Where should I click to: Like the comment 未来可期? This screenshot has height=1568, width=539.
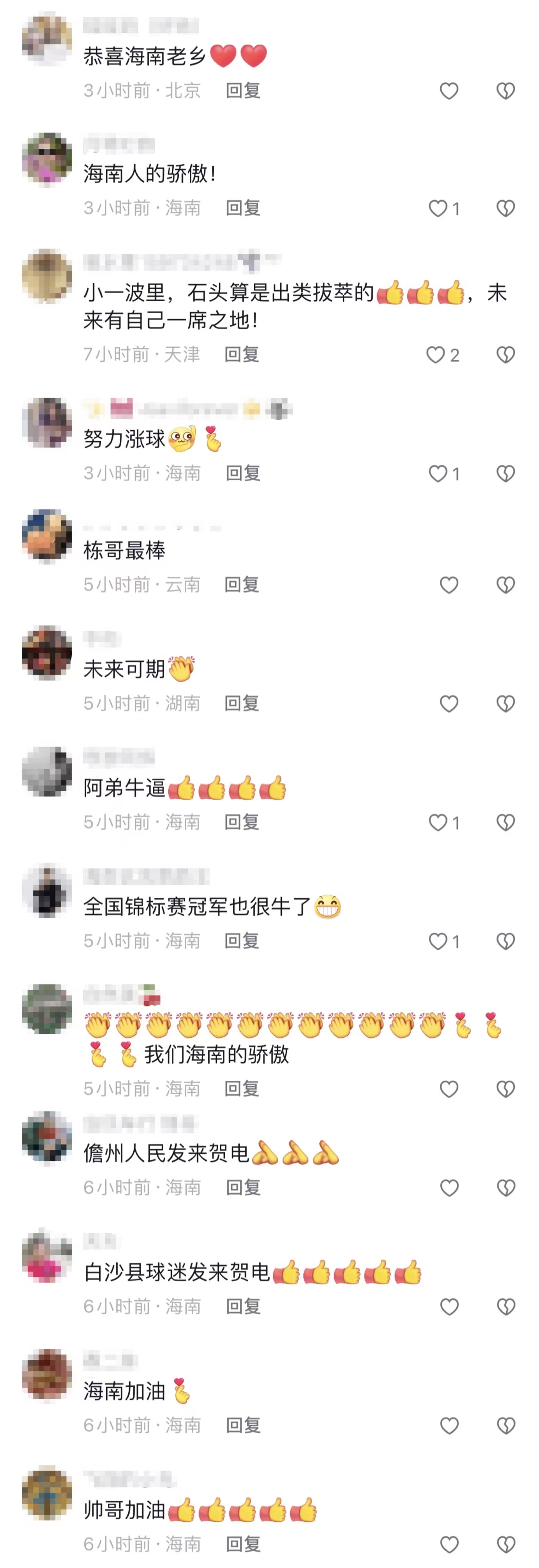449,704
